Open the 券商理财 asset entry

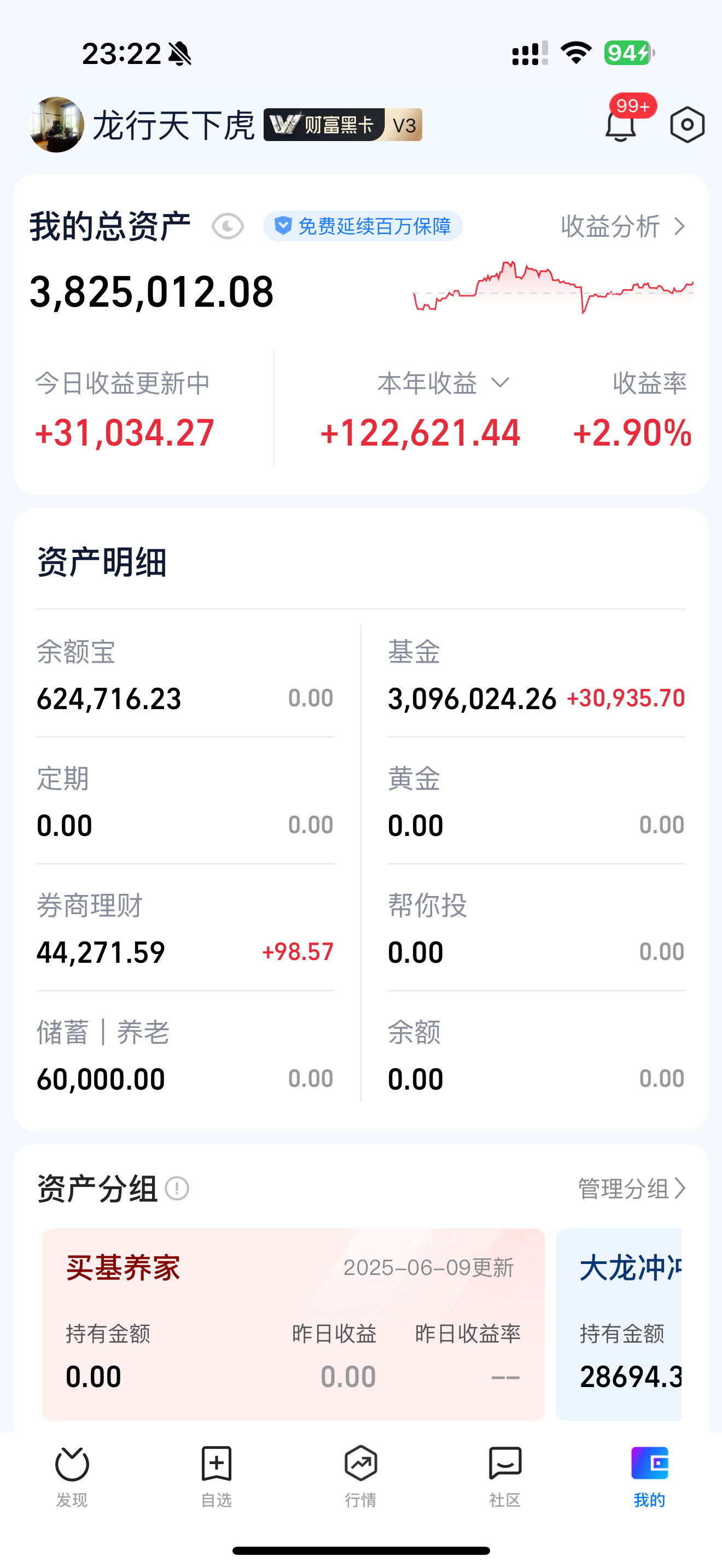(185, 929)
